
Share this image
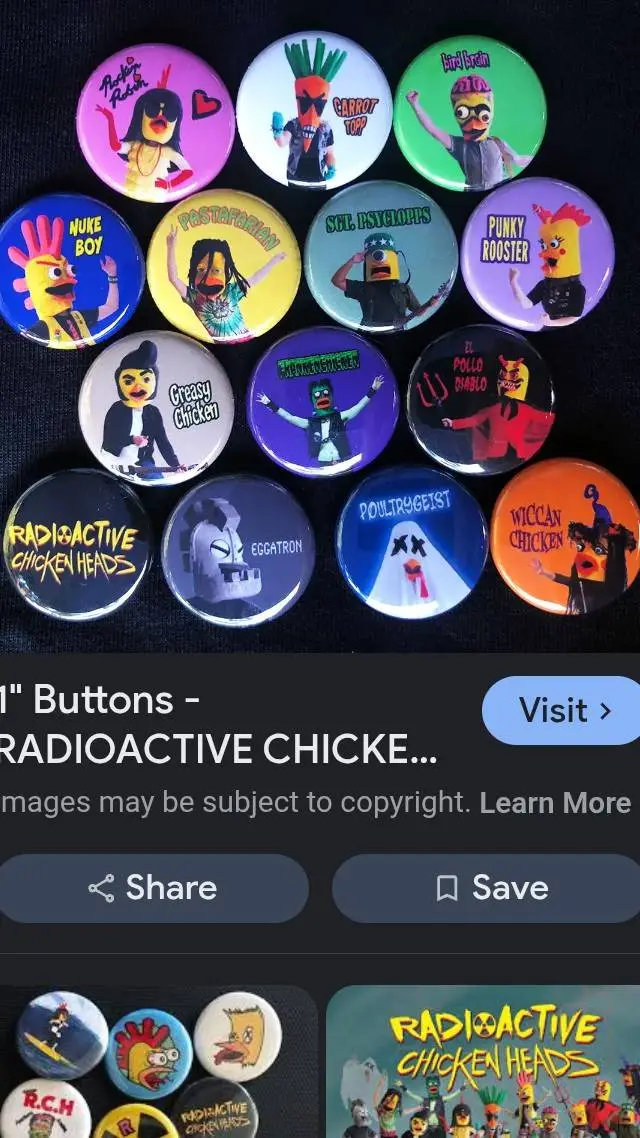click(x=151, y=888)
